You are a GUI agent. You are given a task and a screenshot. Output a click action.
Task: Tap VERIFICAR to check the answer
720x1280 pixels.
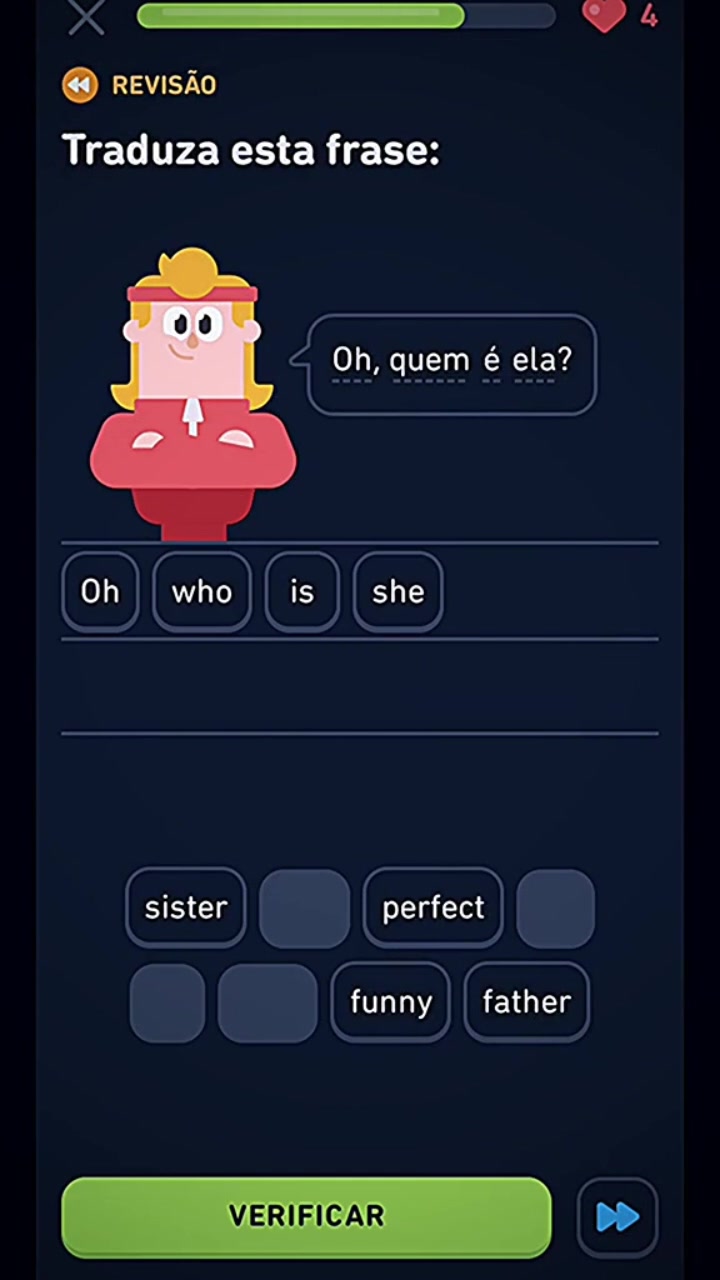pyautogui.click(x=306, y=1216)
